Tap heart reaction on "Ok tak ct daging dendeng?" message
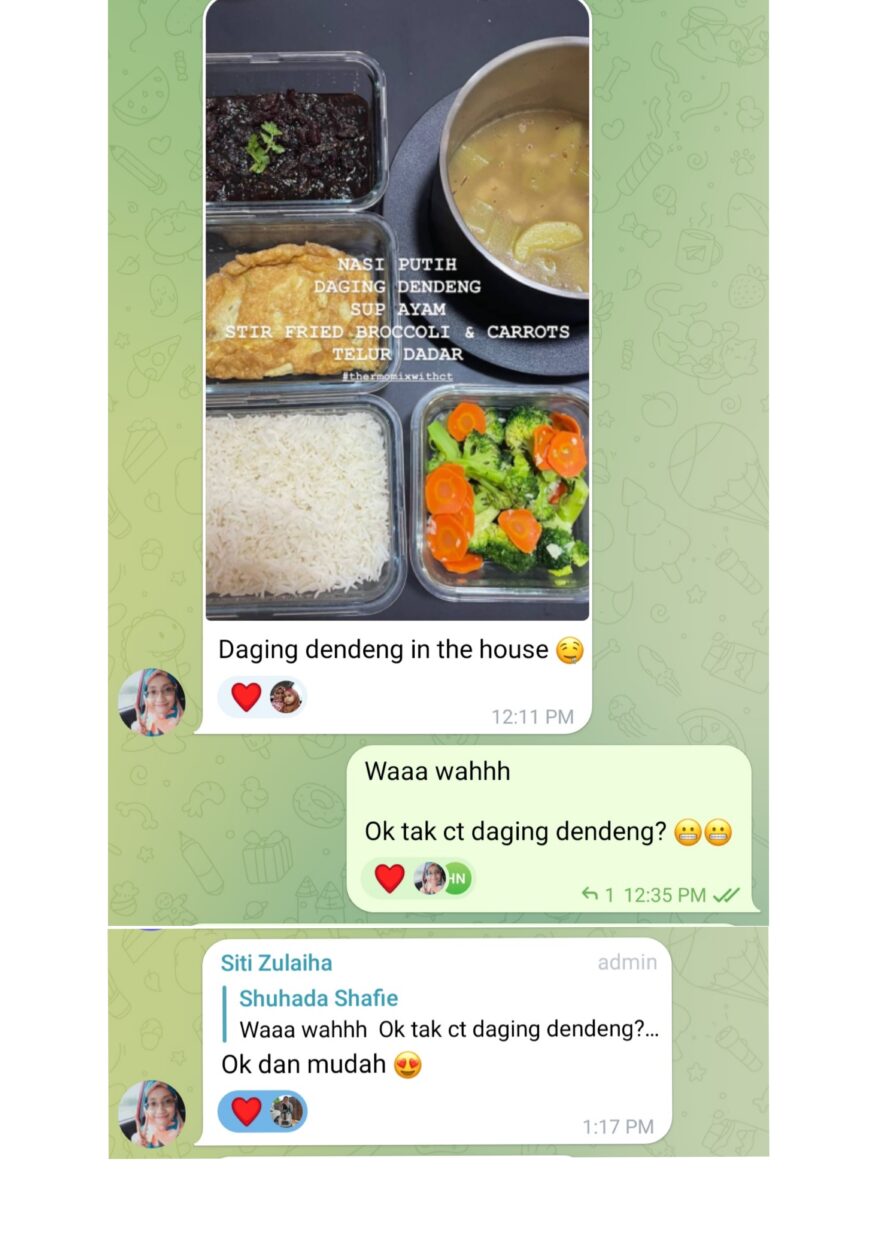The width and height of the screenshot is (877, 1240). pyautogui.click(x=389, y=878)
